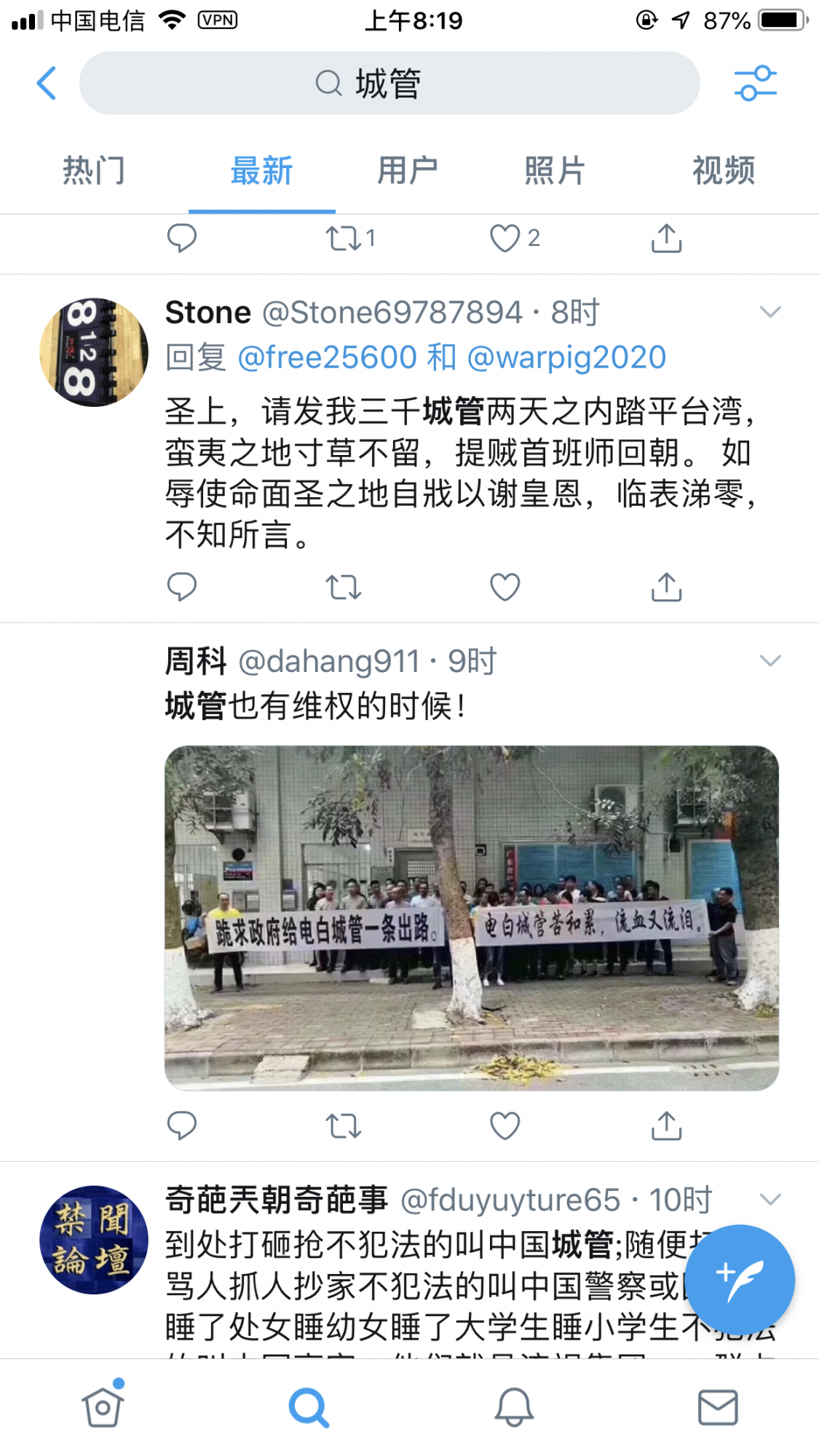Tap the 城管 search field
Viewport: 819px width, 1456px height.
click(389, 83)
